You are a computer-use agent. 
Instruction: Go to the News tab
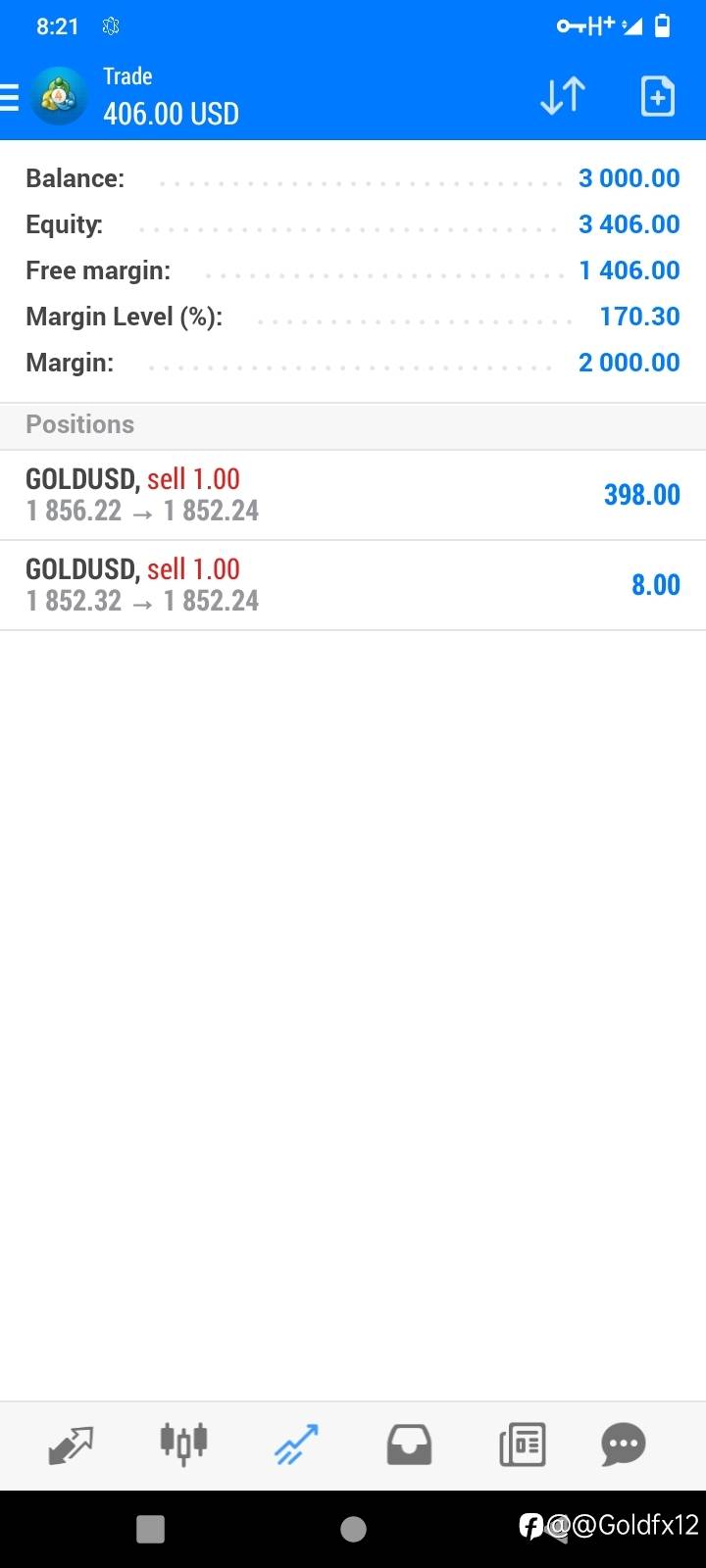[x=523, y=1445]
